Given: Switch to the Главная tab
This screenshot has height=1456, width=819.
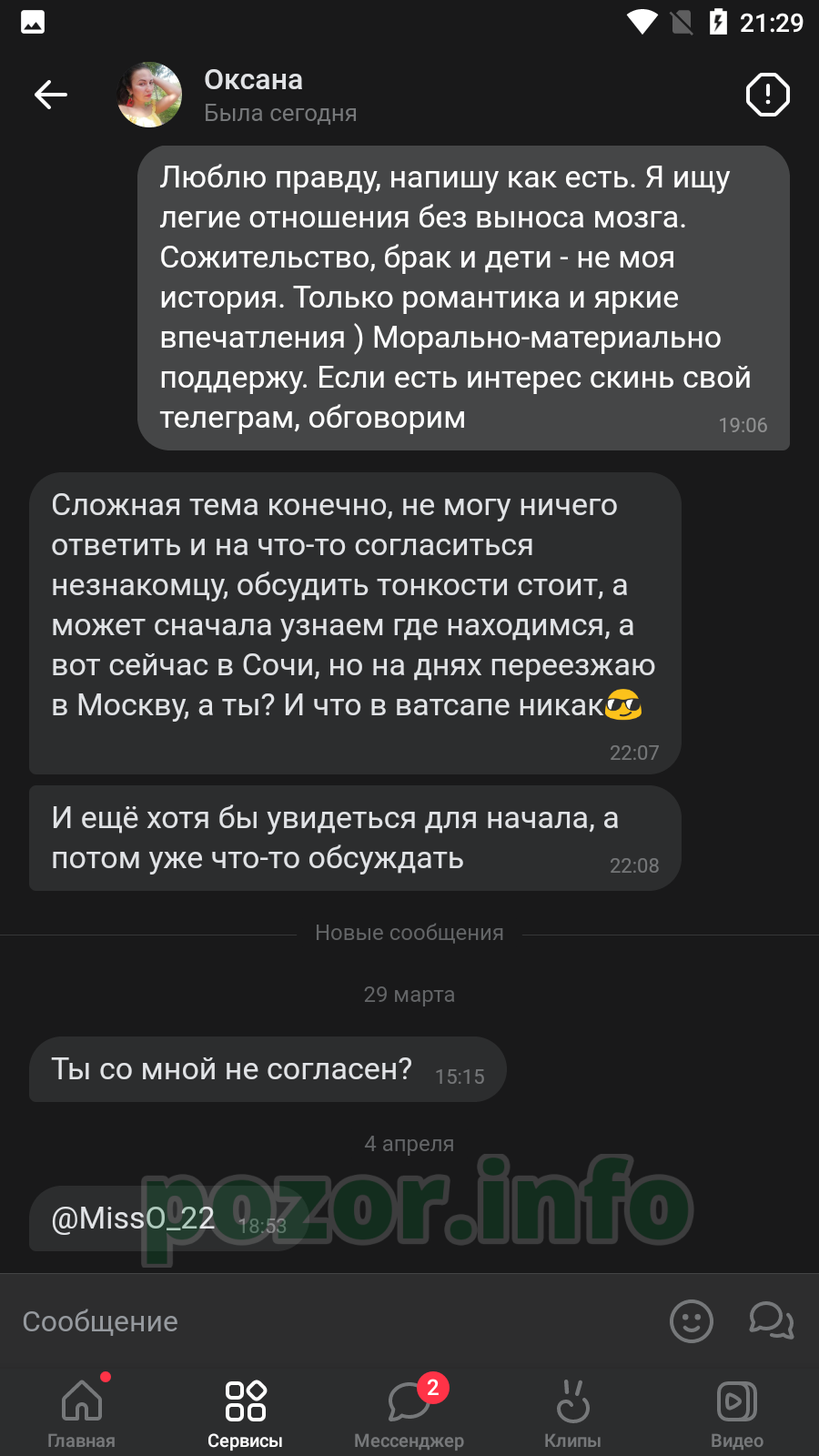Looking at the screenshot, I should click(x=82, y=1412).
